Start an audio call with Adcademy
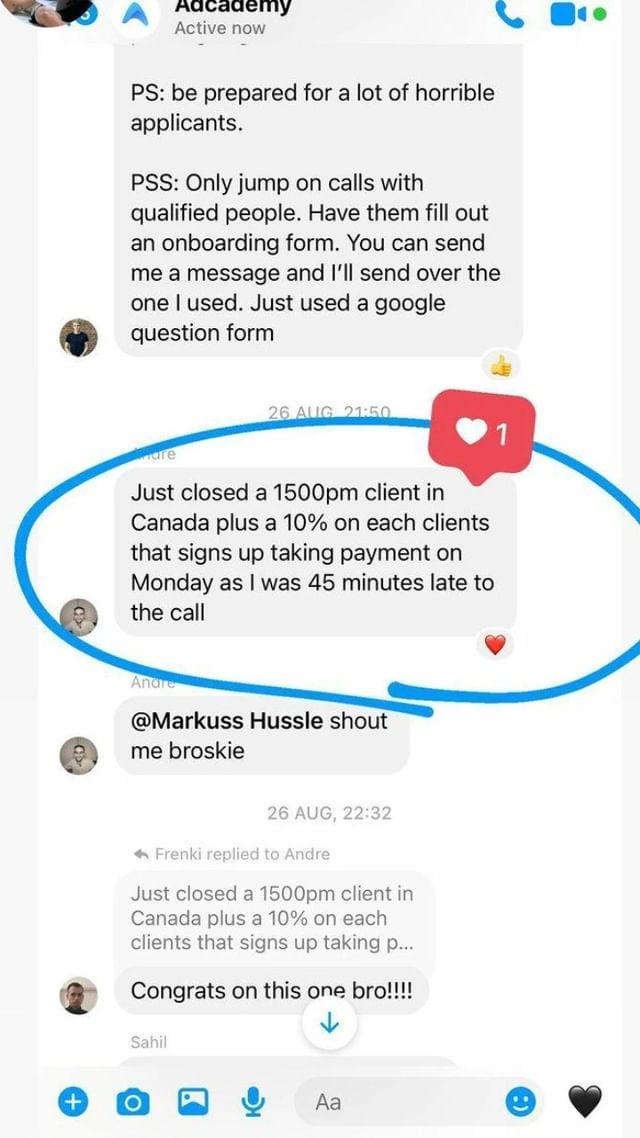Image resolution: width=640 pixels, height=1138 pixels. click(x=510, y=12)
